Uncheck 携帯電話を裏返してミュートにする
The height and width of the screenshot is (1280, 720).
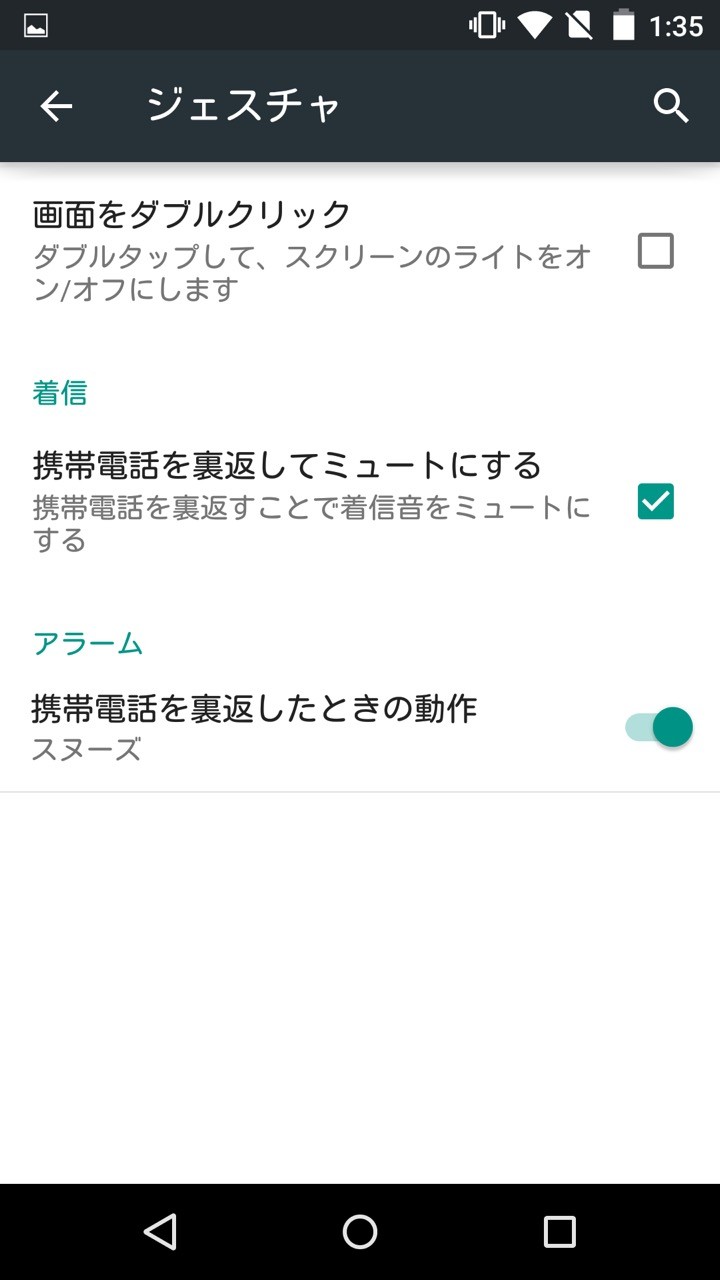pos(656,501)
